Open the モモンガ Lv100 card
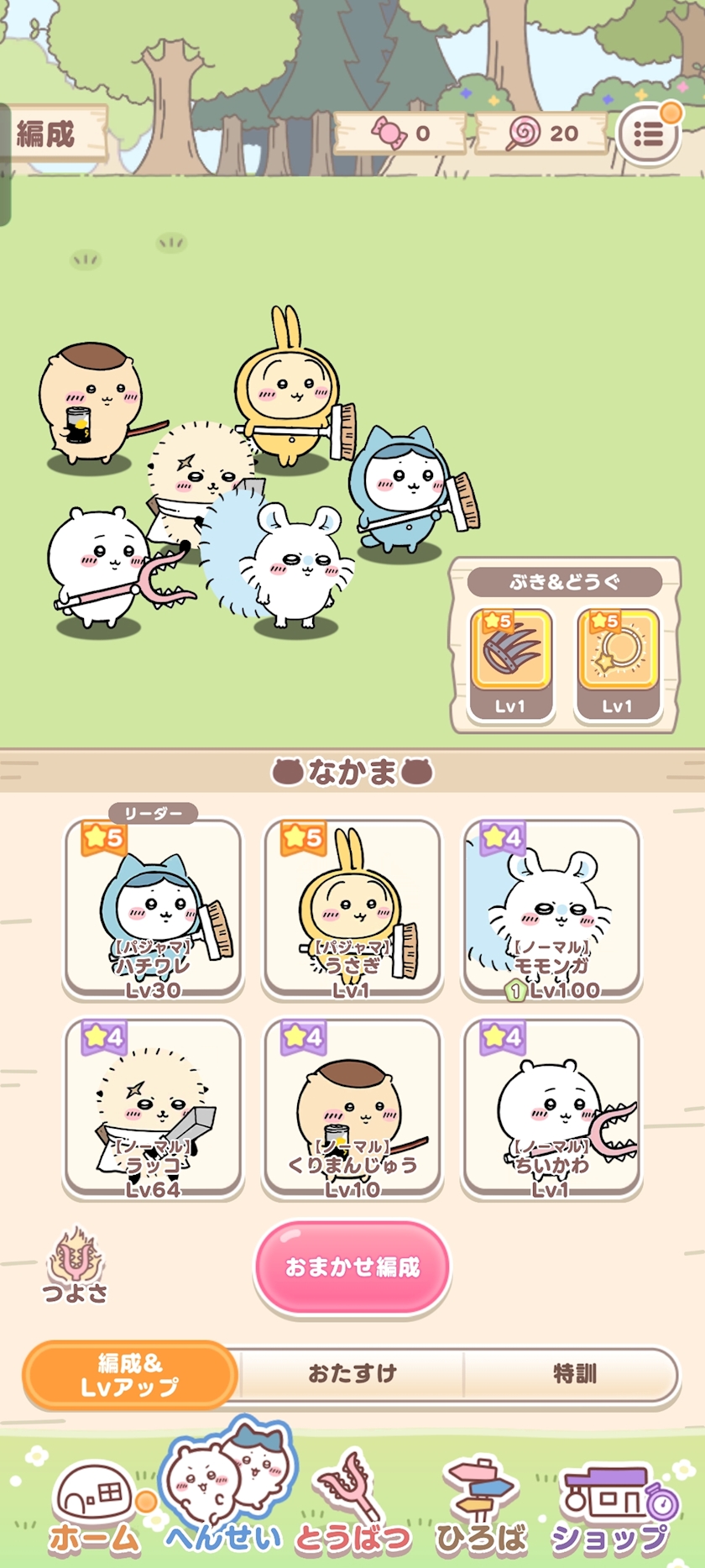705x1568 pixels. pos(551,909)
